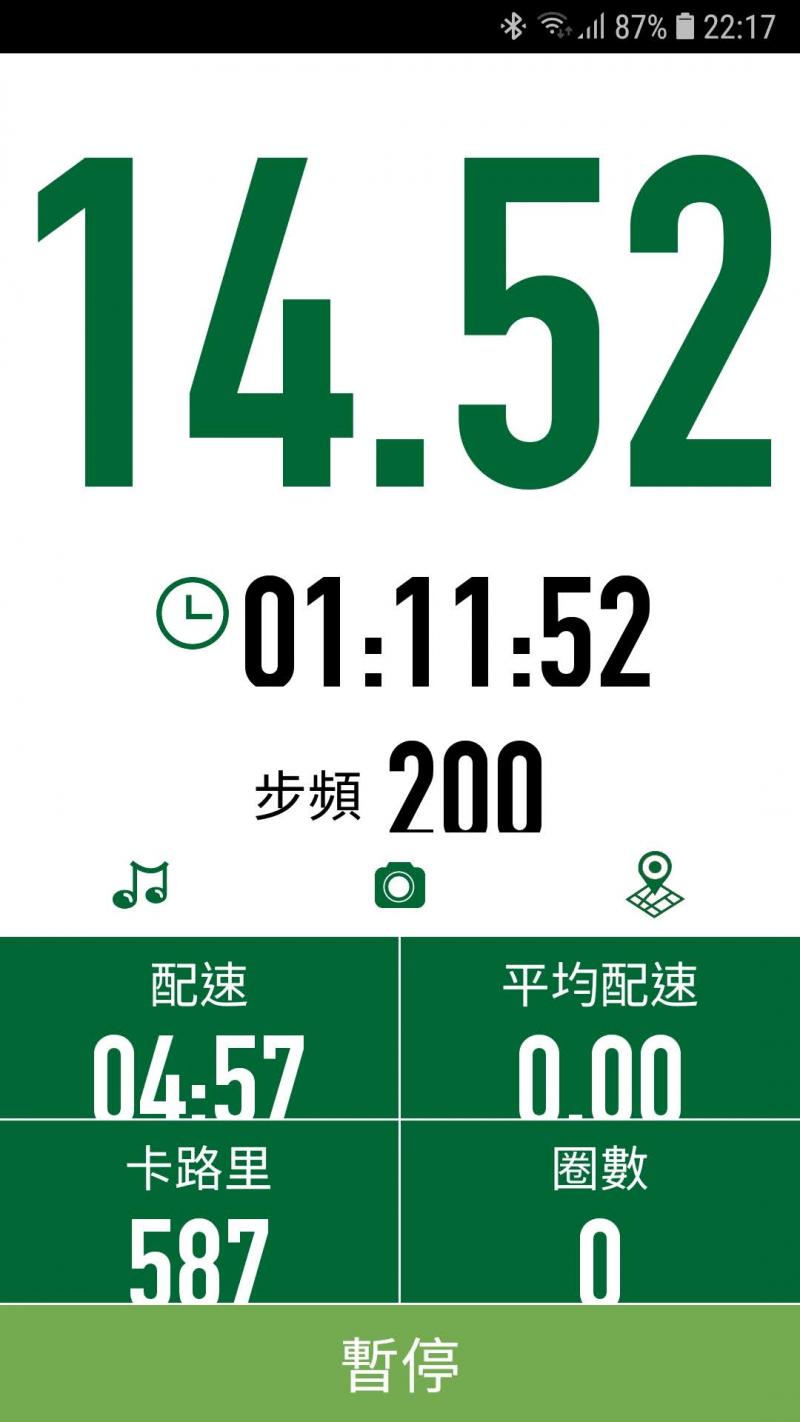Open the map location view
800x1422 pixels.
tap(655, 885)
